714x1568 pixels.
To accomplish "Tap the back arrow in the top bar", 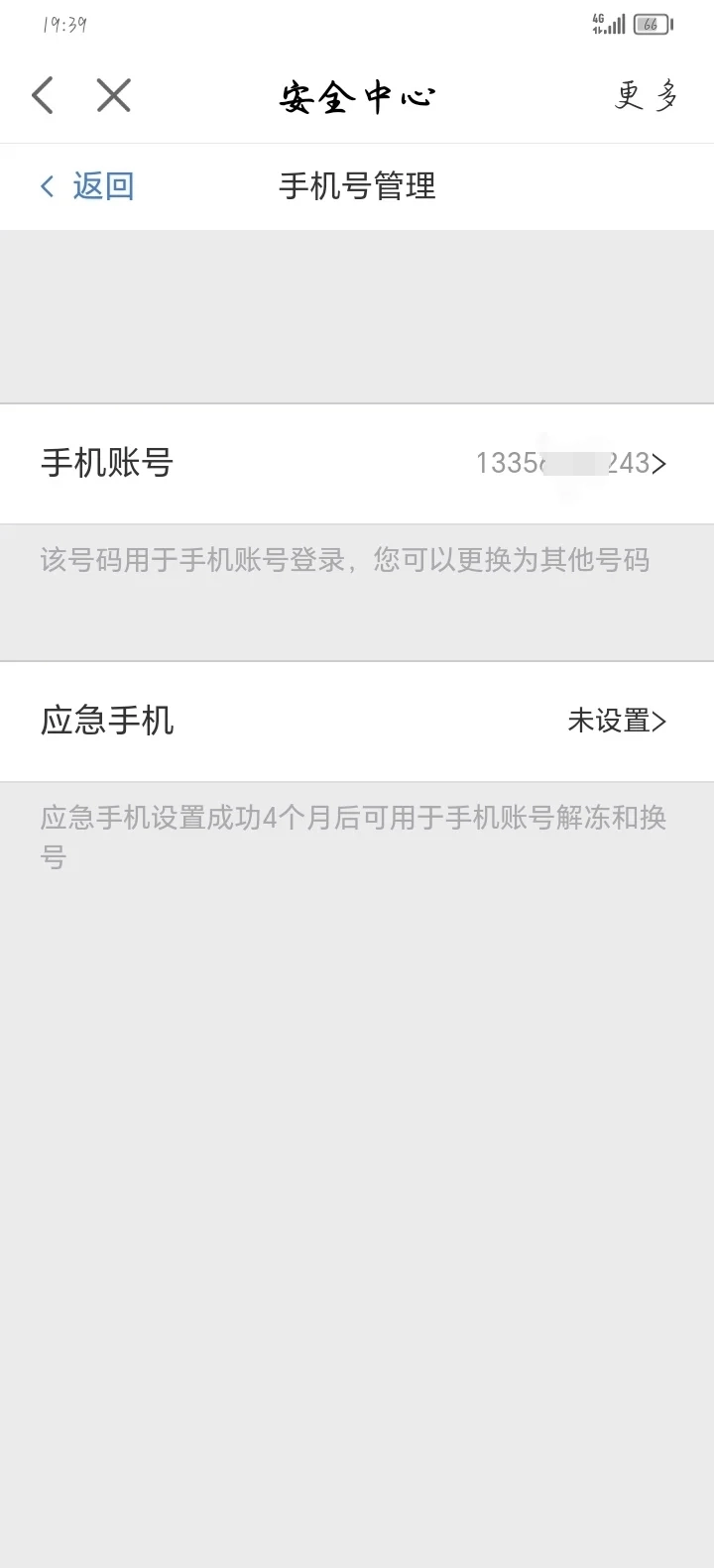I will point(43,96).
